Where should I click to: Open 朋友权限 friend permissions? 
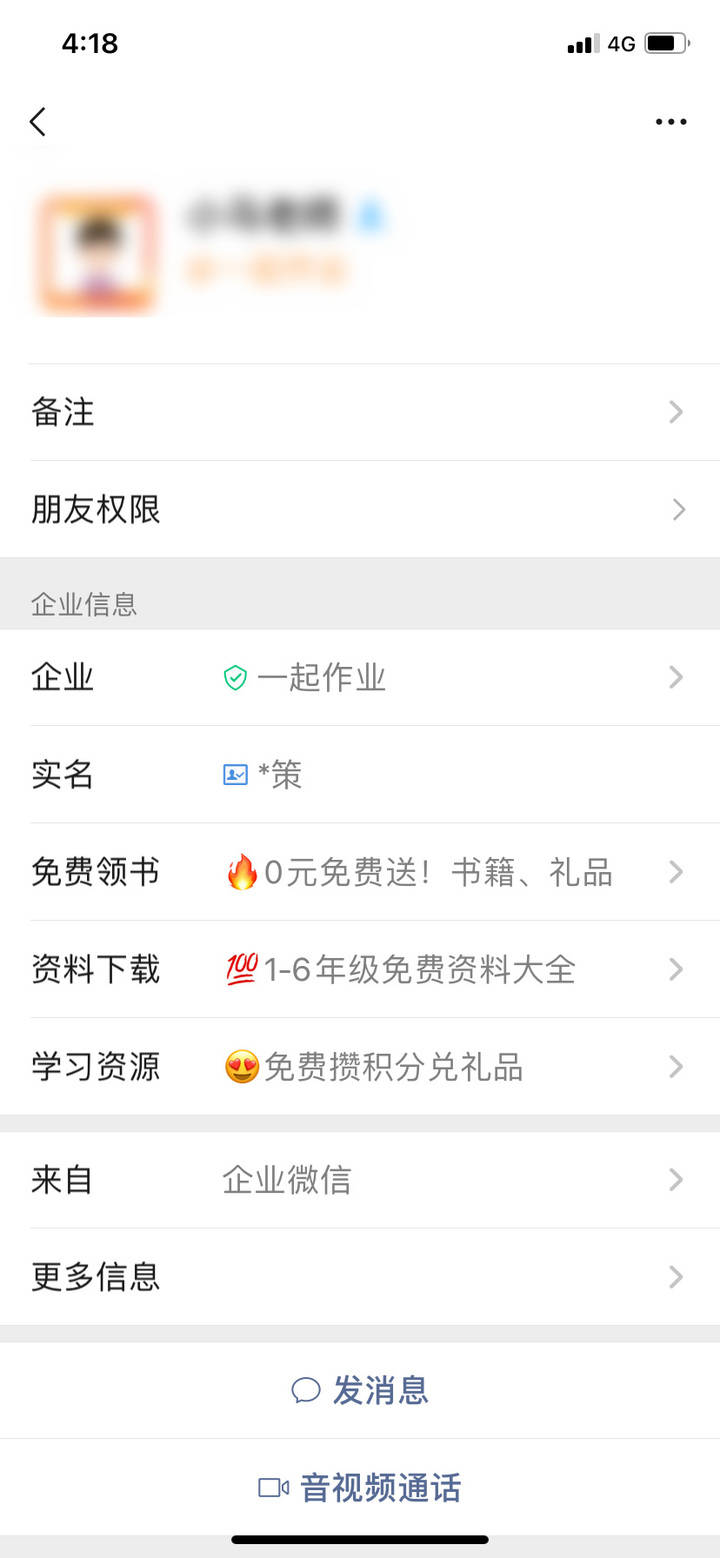[360, 510]
